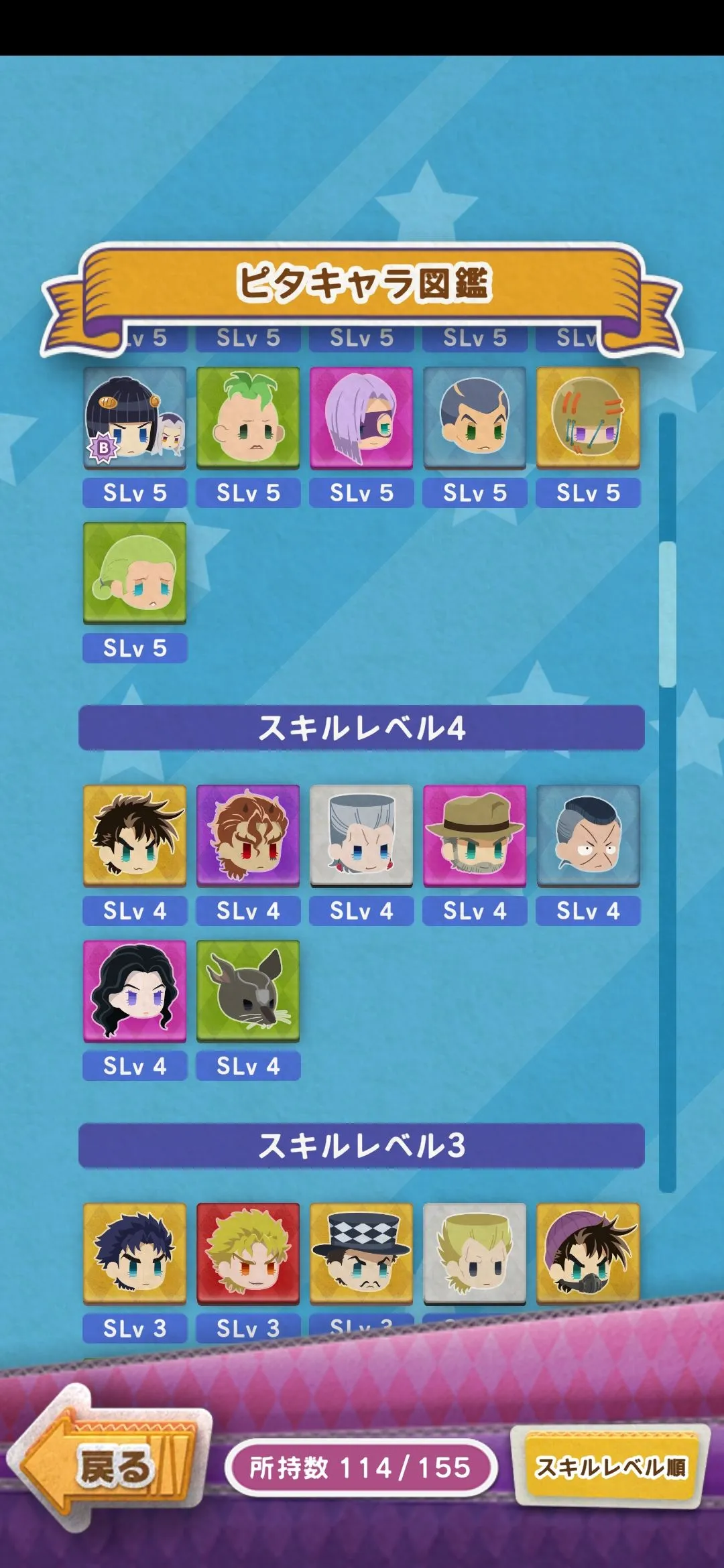This screenshot has height=1568, width=724.
Task: Open the black-haired character with B badge
Action: pos(135,418)
